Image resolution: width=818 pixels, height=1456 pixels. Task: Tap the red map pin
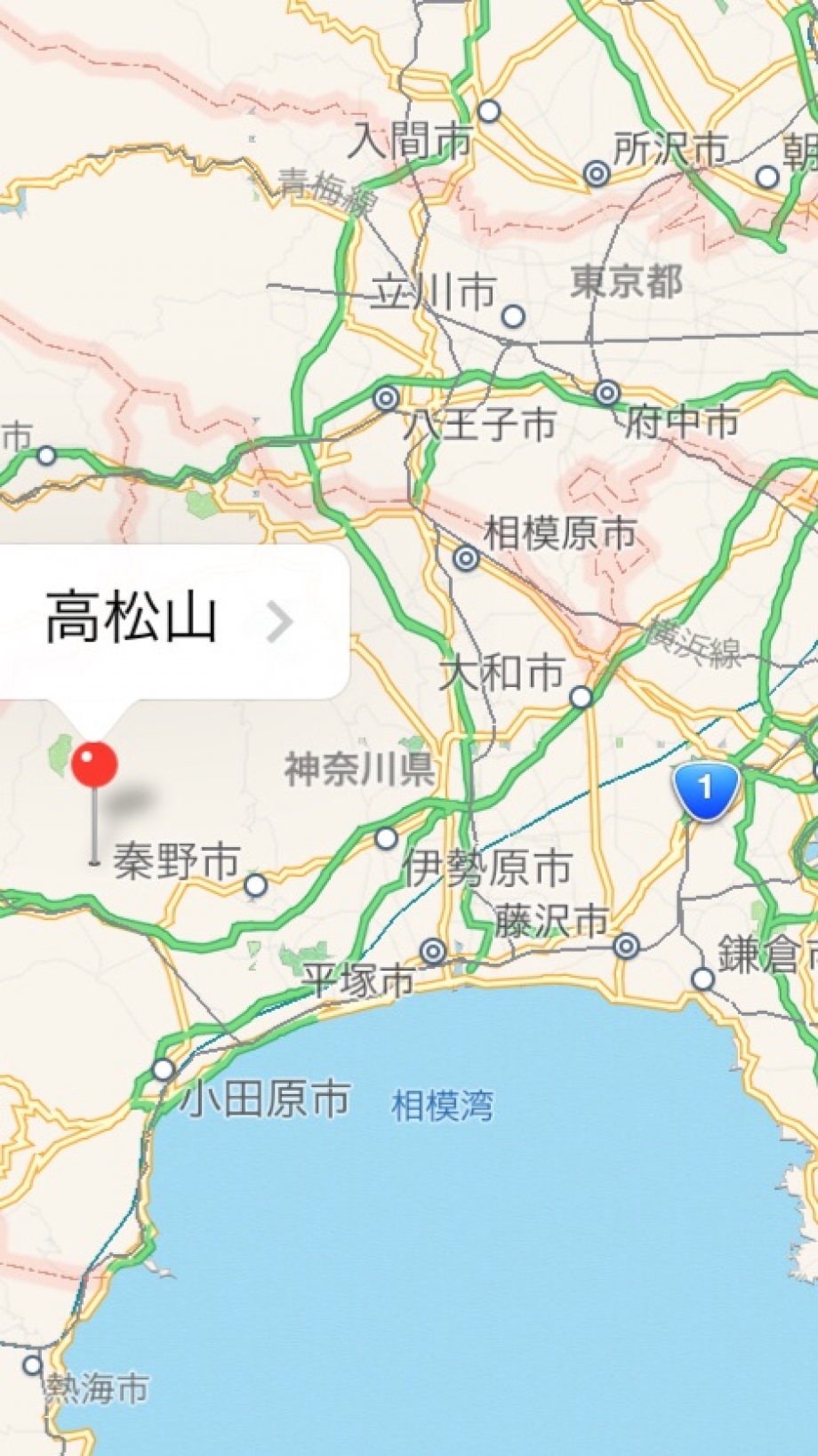pyautogui.click(x=94, y=765)
